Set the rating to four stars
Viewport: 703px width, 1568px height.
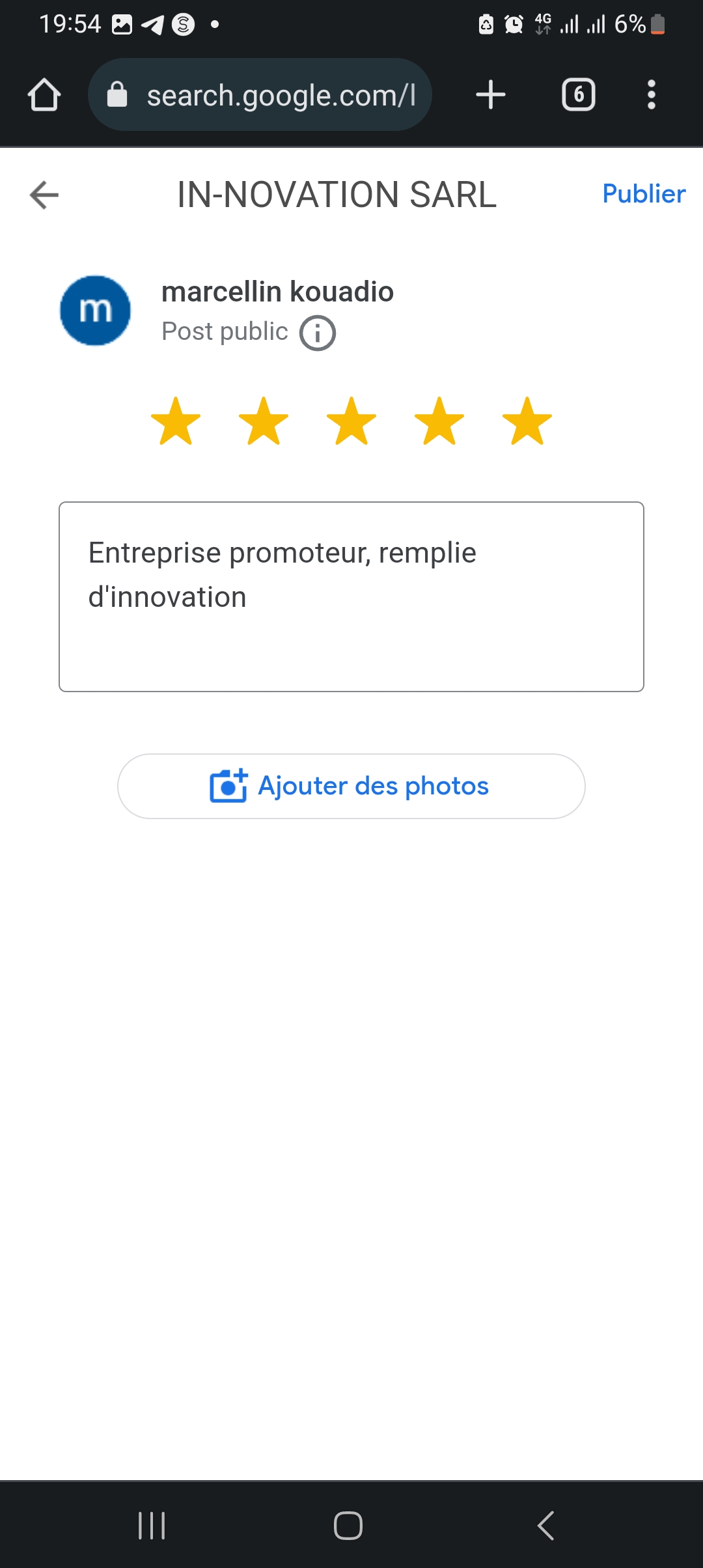(439, 422)
